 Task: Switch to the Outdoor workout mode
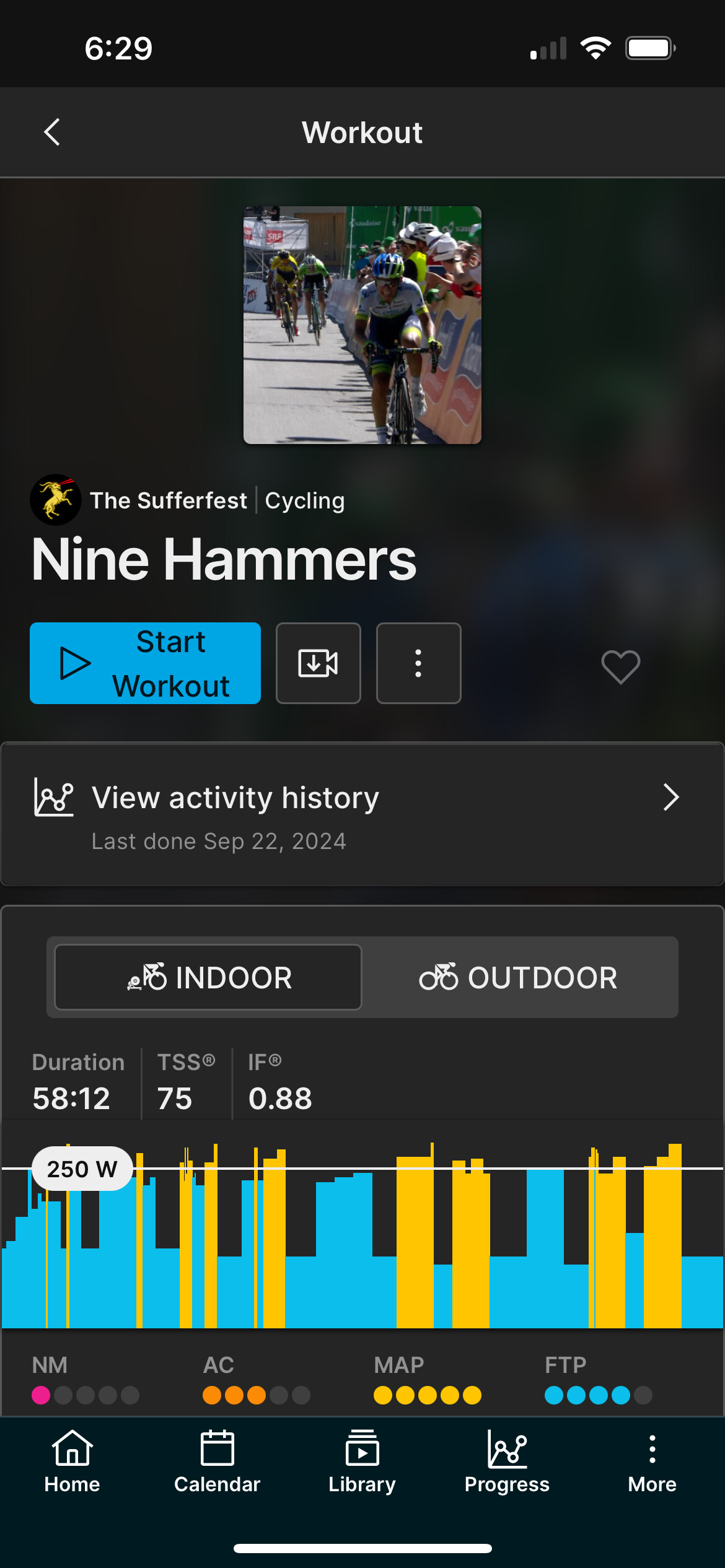click(x=518, y=977)
